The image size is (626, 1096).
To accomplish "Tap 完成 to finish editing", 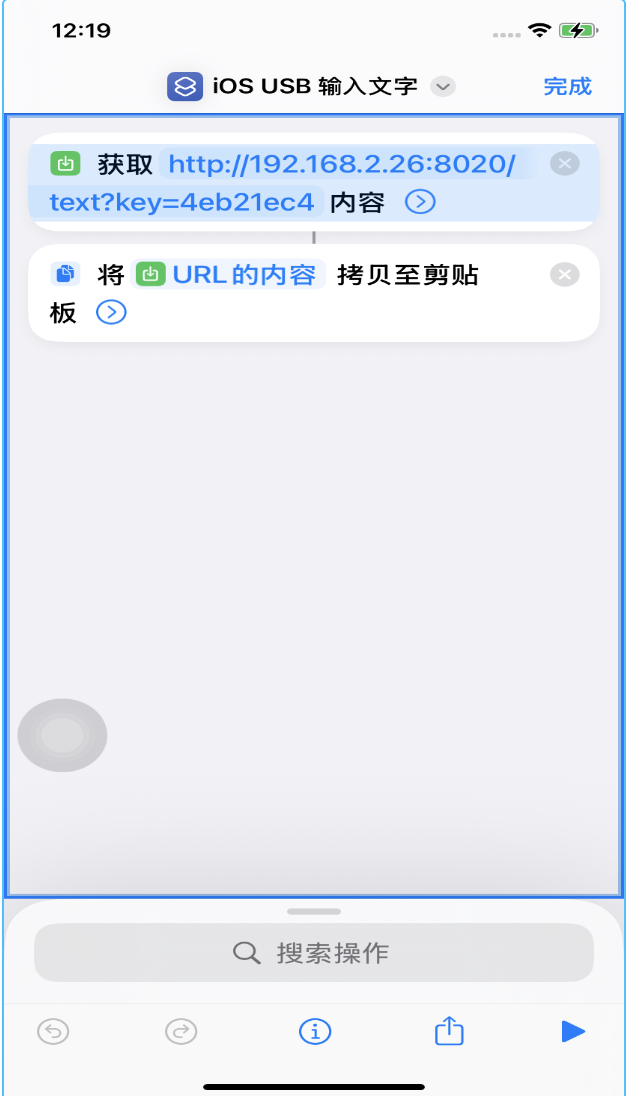I will (x=567, y=86).
